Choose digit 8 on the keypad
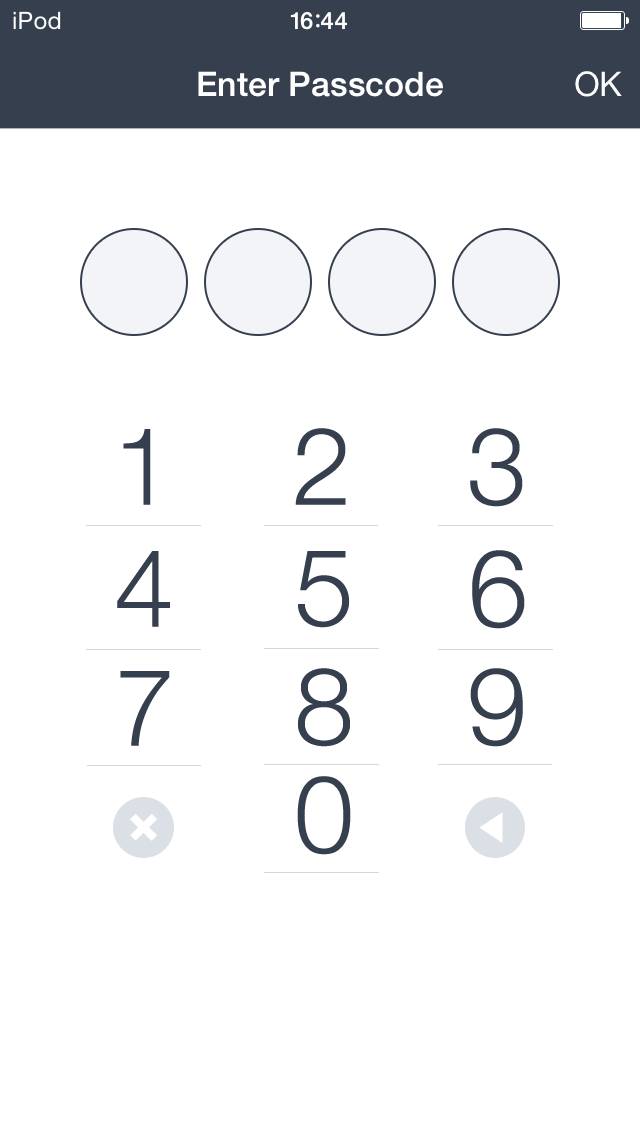The image size is (640, 1136). [x=321, y=708]
